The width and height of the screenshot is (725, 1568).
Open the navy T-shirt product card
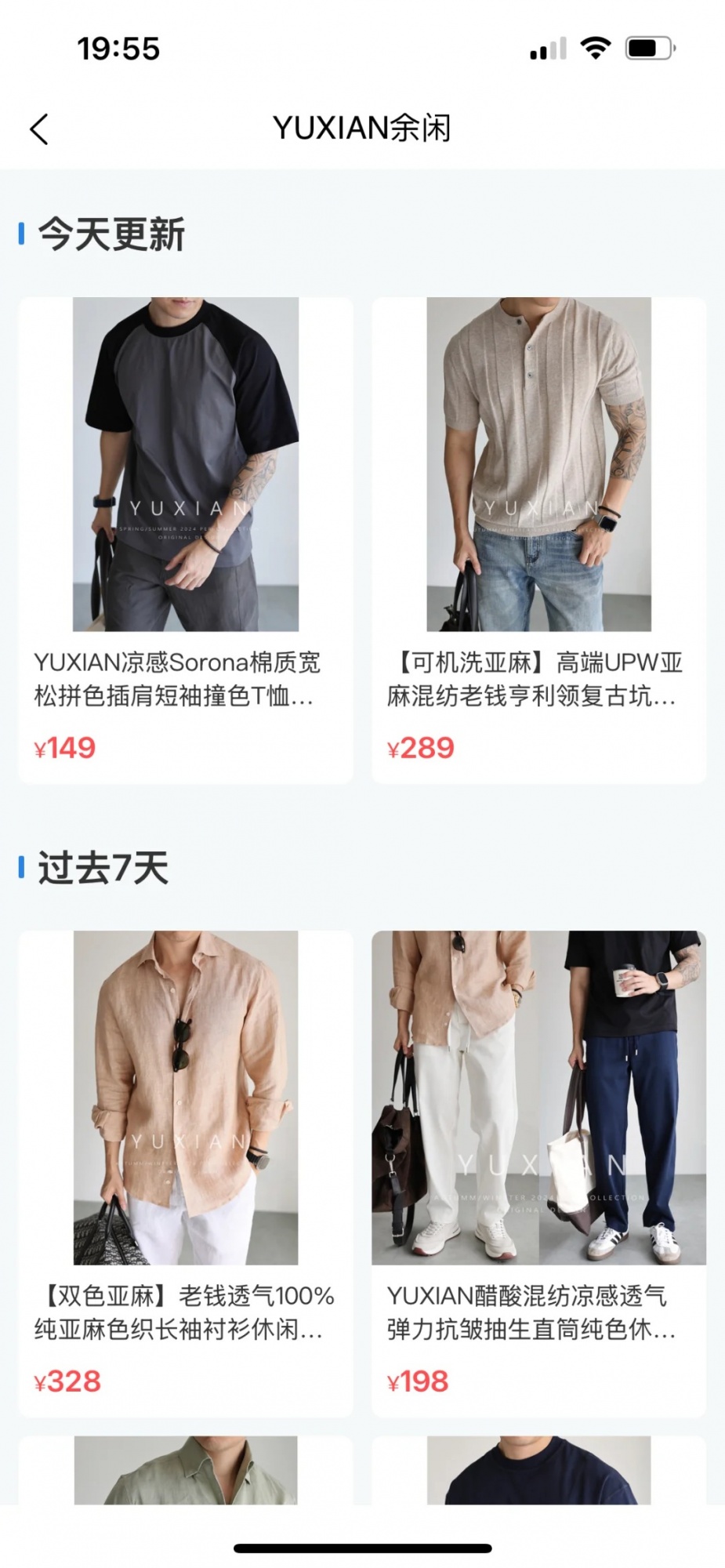tap(538, 1470)
